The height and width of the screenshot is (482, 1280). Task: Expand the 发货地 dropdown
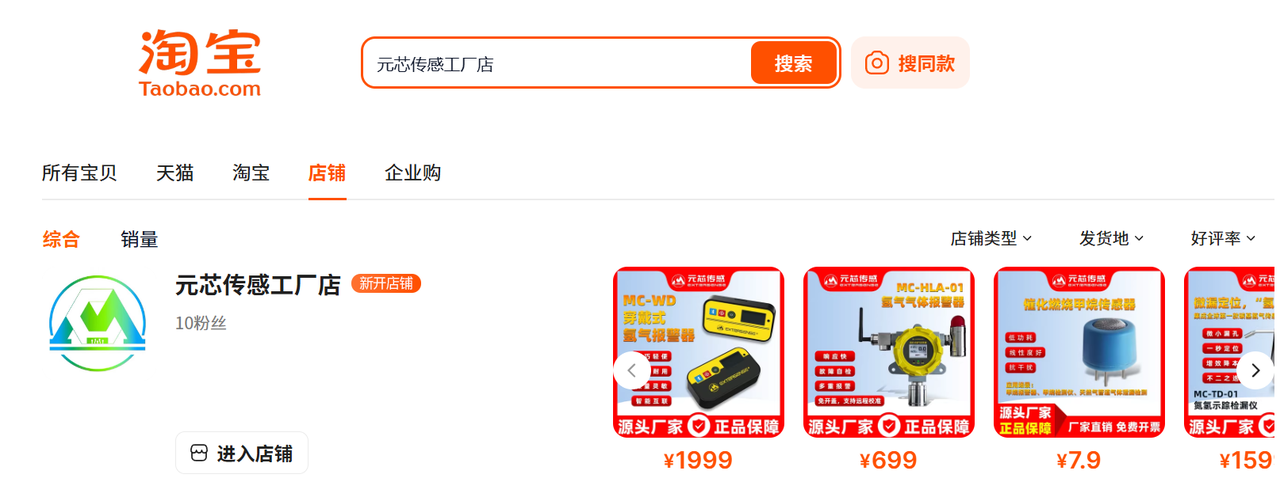[1111, 238]
